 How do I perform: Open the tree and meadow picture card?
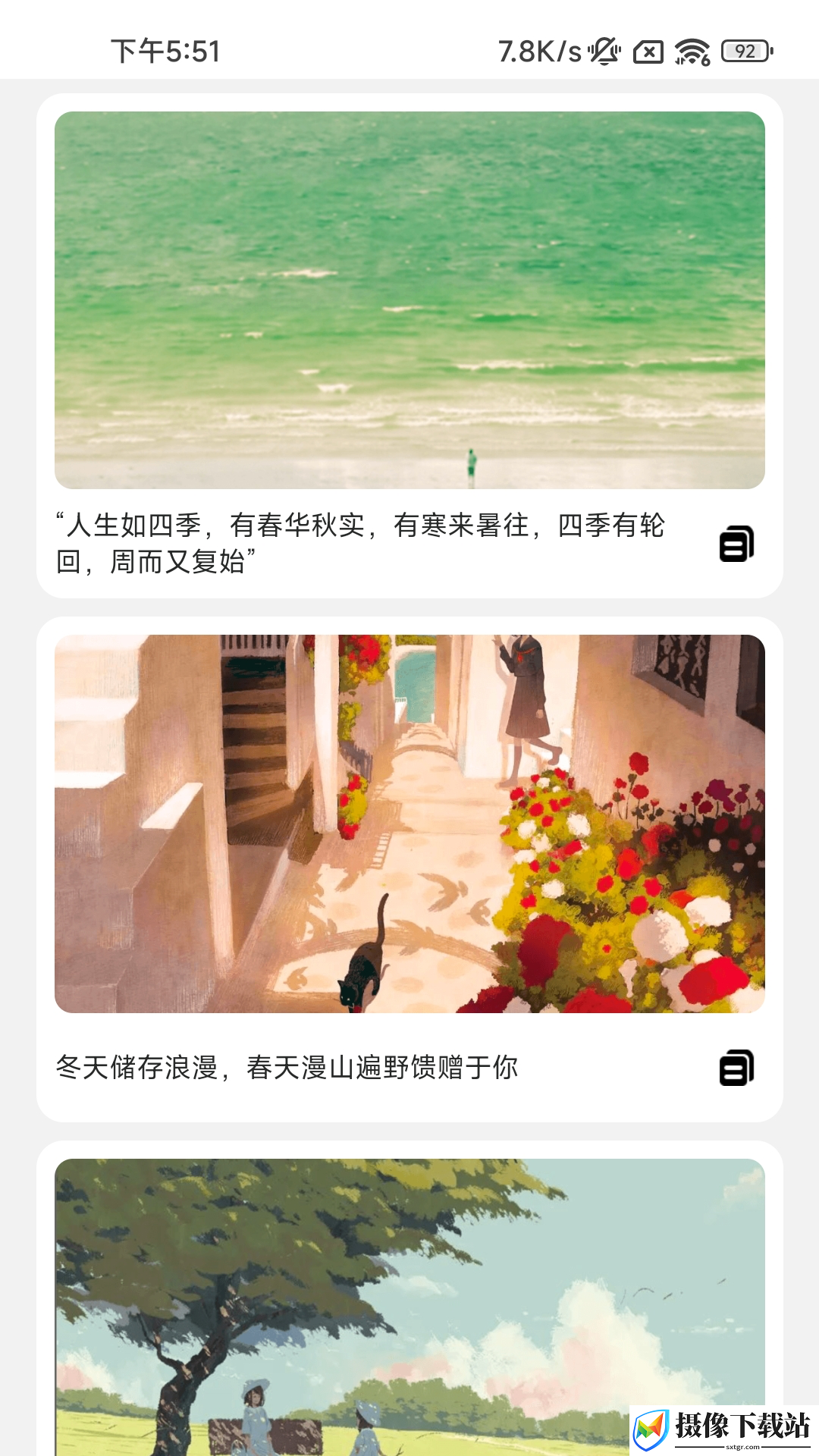click(409, 1307)
